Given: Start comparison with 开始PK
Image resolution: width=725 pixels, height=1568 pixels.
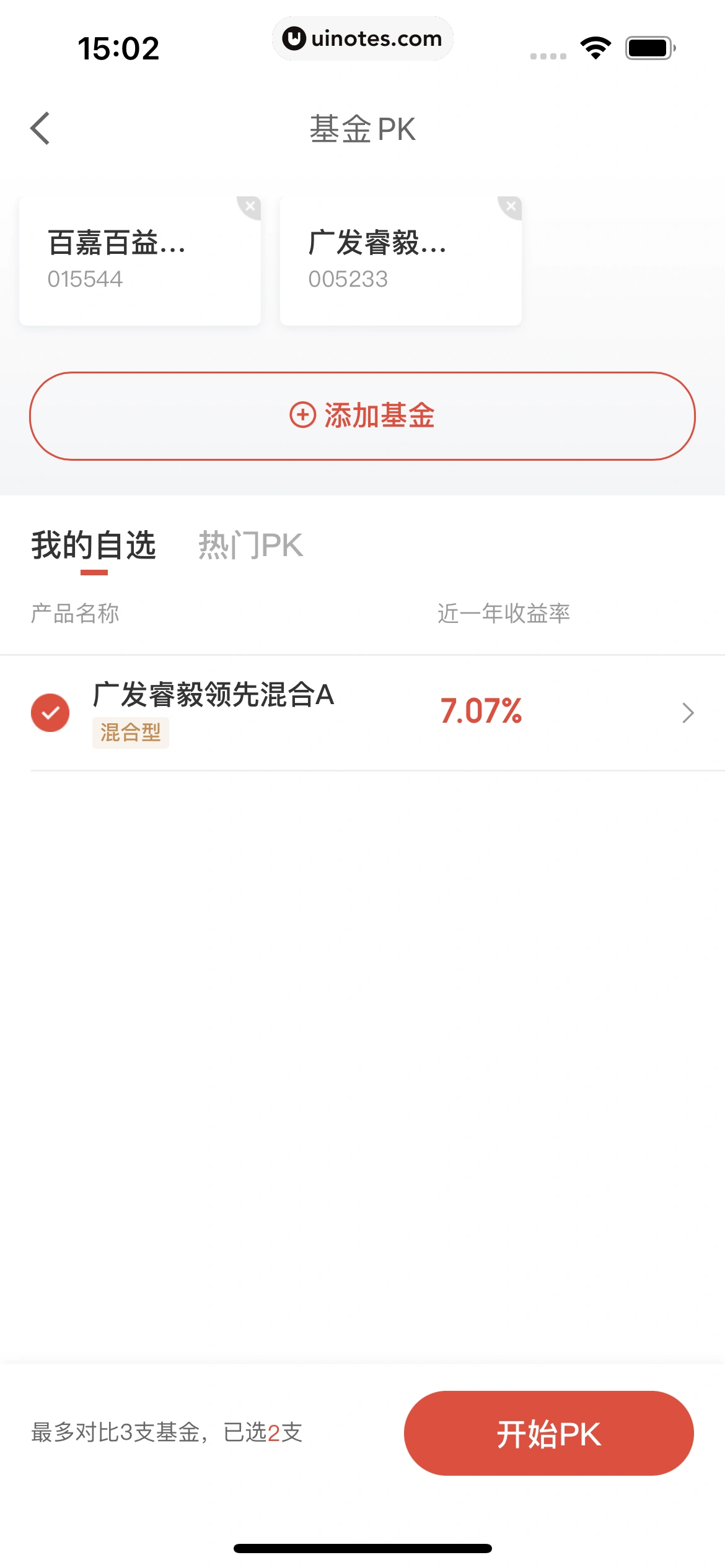Looking at the screenshot, I should click(548, 1433).
